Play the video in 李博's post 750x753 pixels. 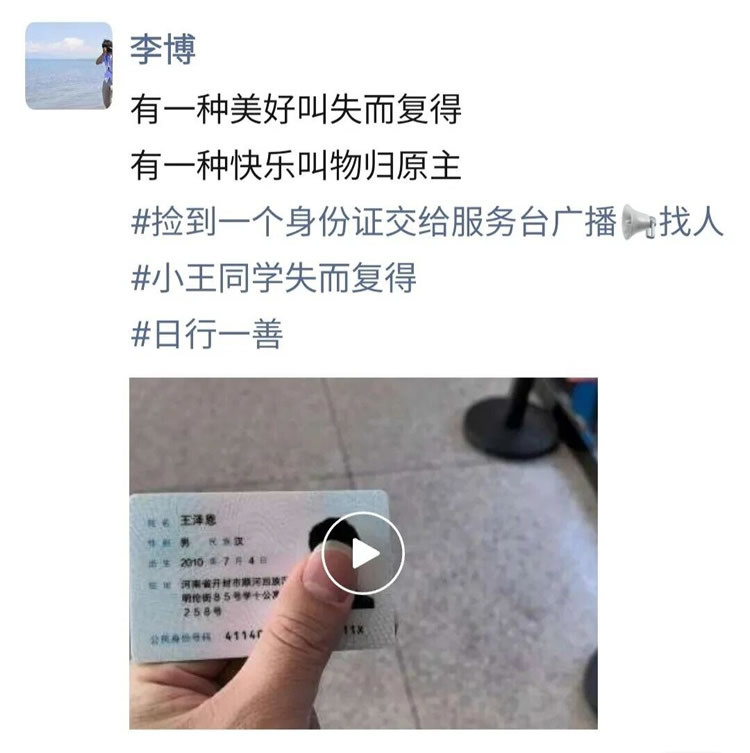pos(363,552)
